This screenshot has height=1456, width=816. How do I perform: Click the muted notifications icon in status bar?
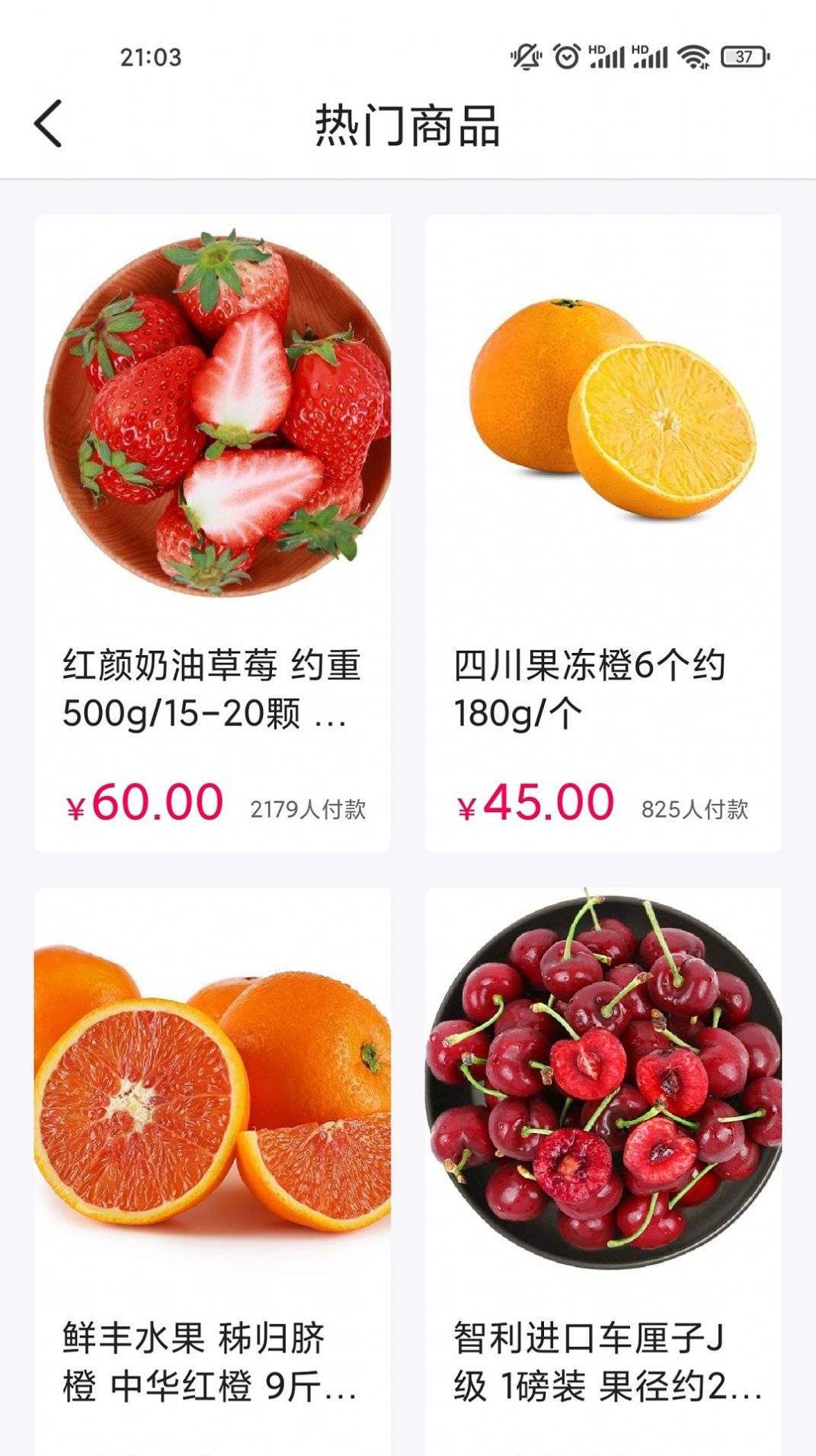pyautogui.click(x=524, y=55)
